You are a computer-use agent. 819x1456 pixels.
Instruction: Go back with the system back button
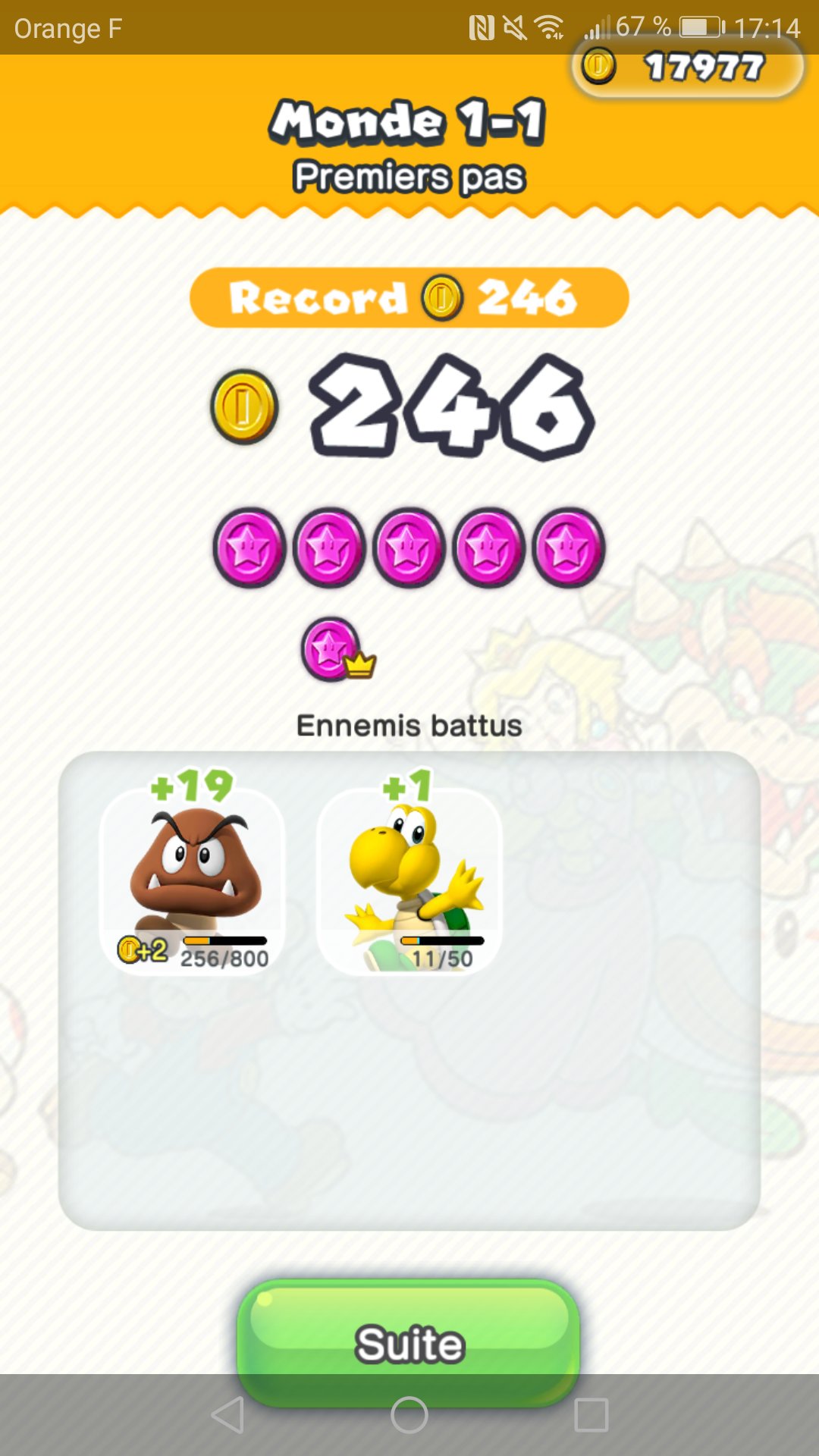click(227, 1415)
